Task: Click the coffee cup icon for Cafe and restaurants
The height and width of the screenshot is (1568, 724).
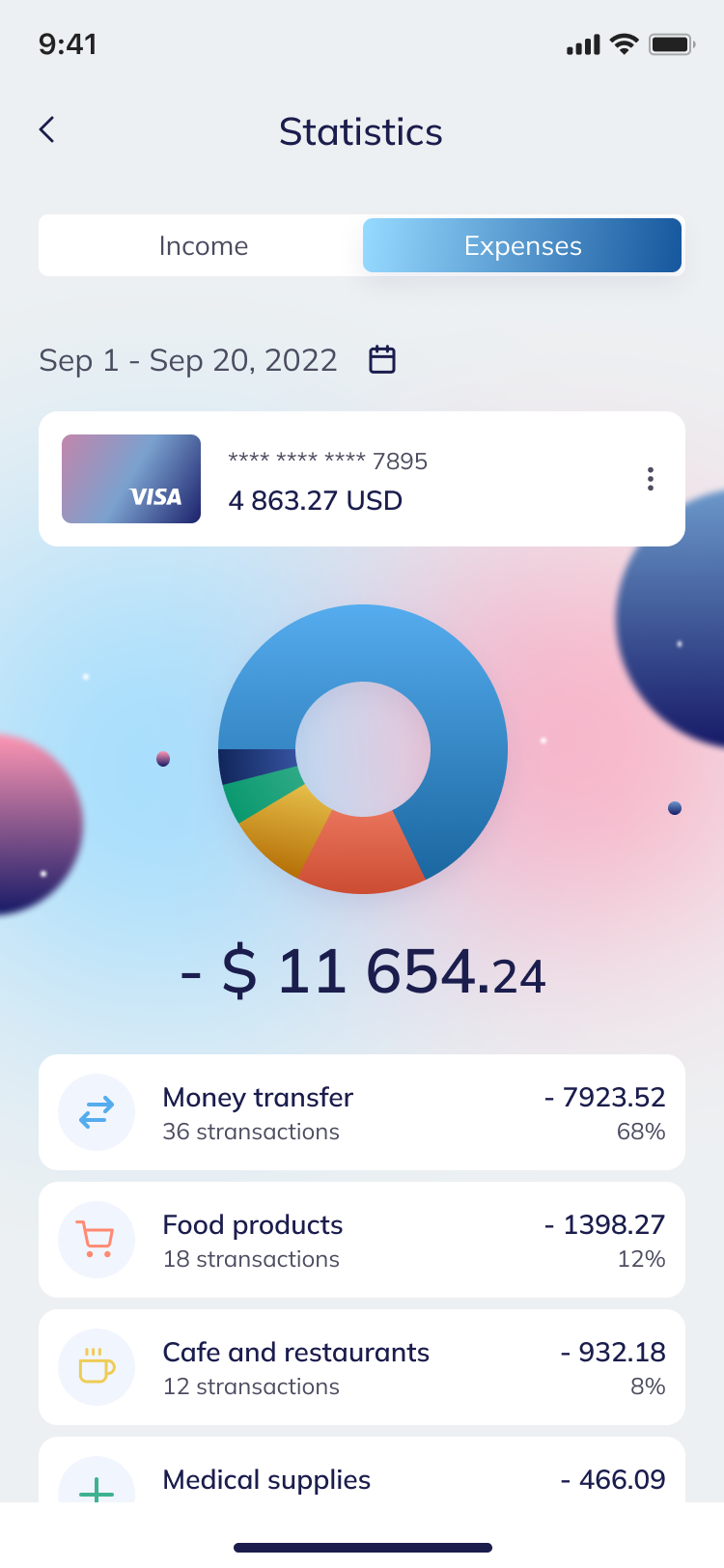Action: point(97,1367)
